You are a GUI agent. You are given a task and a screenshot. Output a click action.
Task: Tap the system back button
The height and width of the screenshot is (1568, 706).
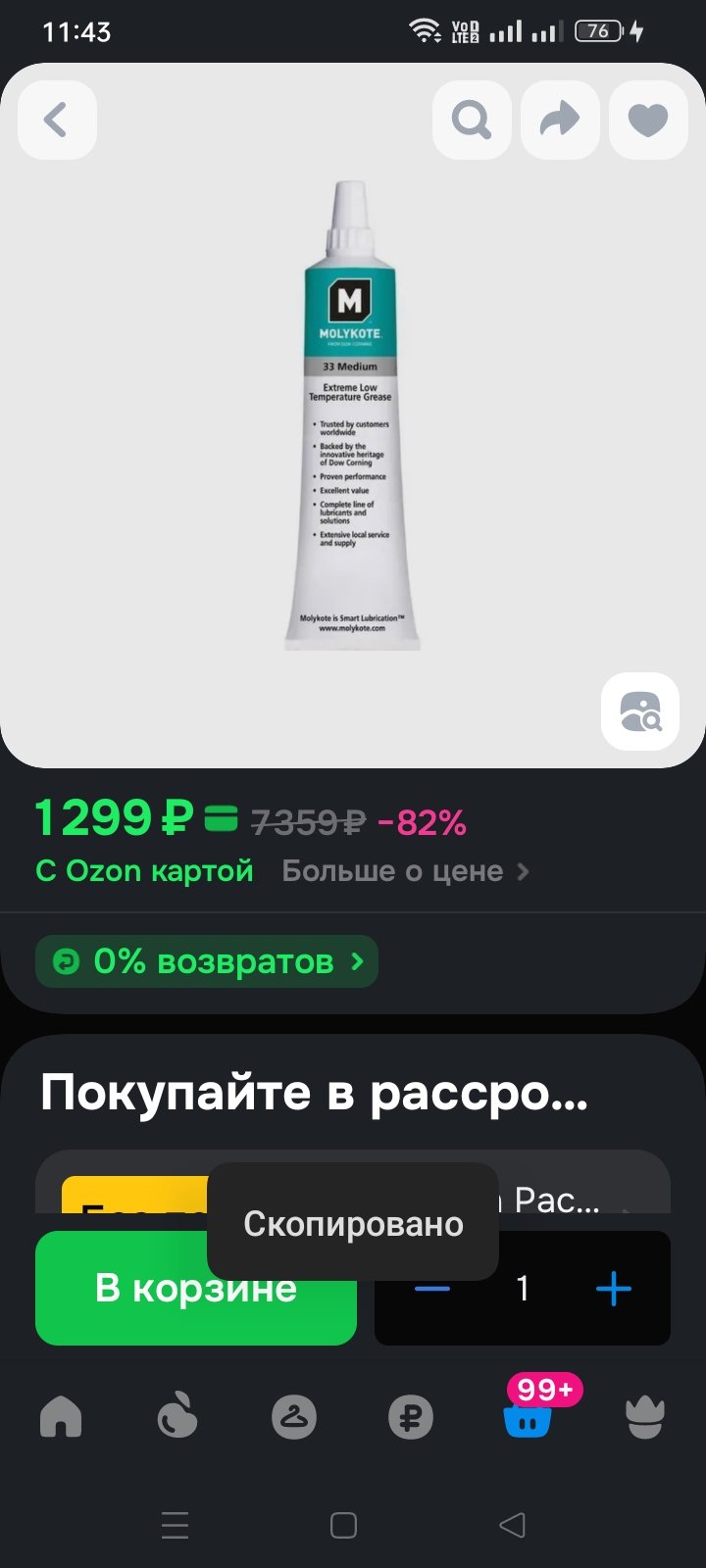click(x=513, y=1525)
